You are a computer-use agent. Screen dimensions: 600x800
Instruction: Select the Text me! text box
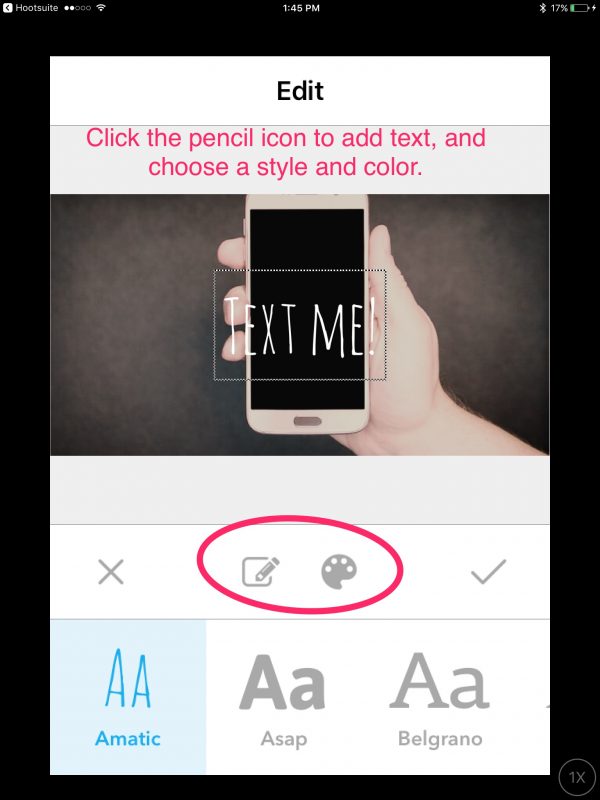pos(300,325)
